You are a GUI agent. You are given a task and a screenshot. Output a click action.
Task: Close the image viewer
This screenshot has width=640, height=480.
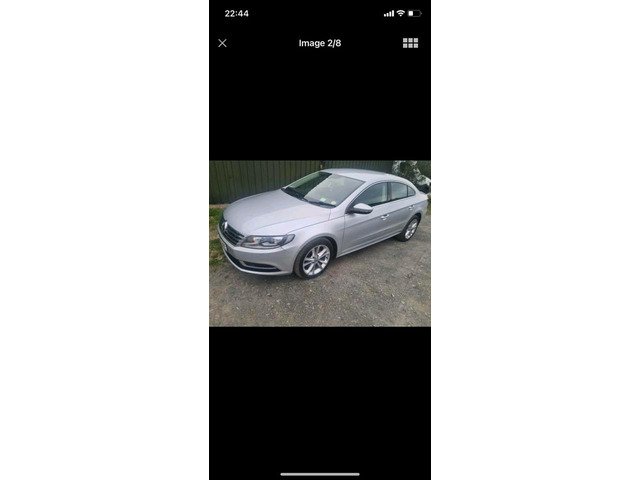[x=222, y=43]
